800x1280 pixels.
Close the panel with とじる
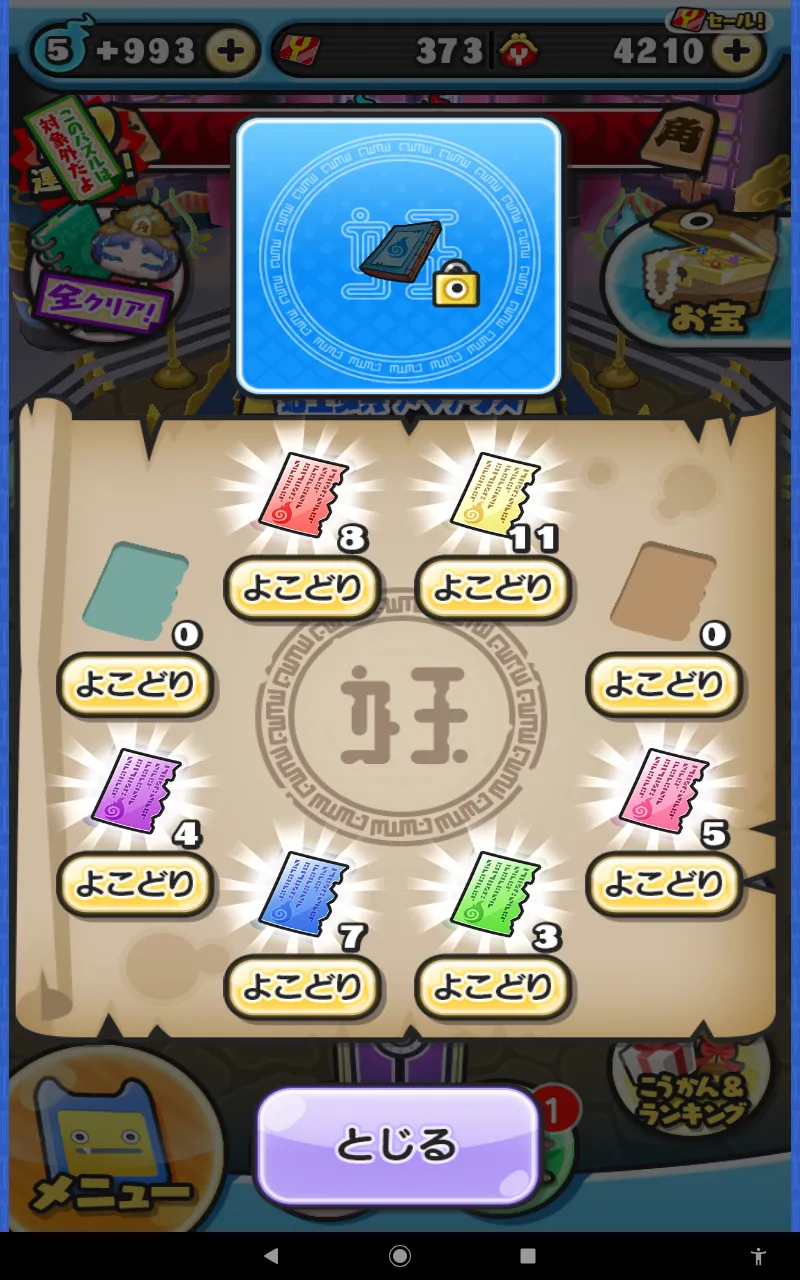(x=398, y=1145)
